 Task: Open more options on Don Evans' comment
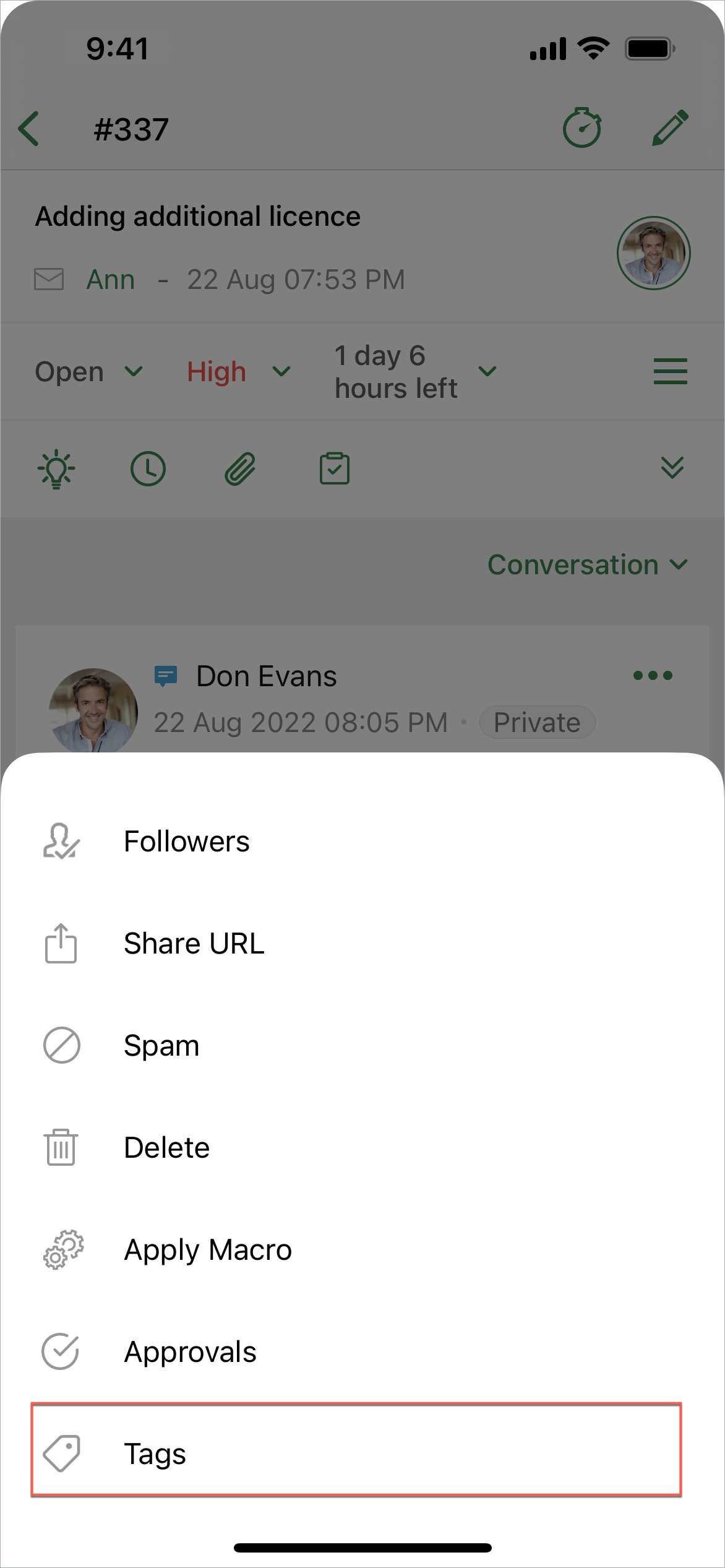(x=653, y=675)
